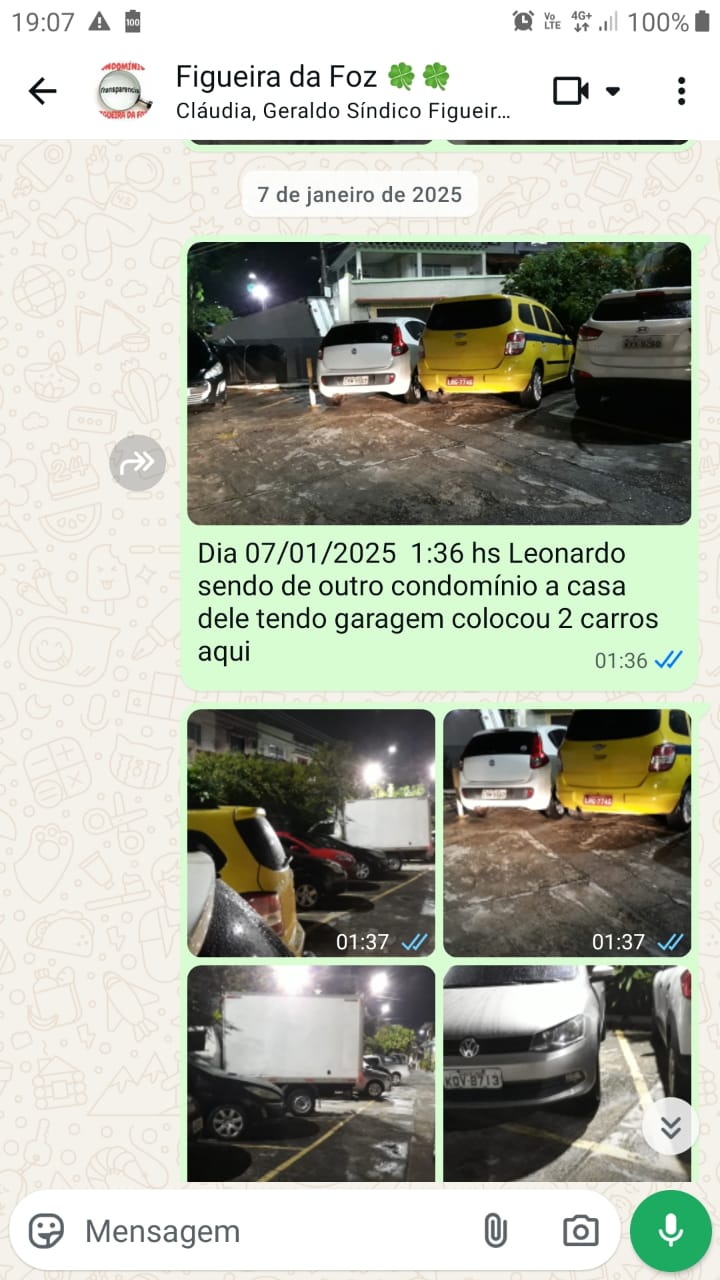Image resolution: width=720 pixels, height=1280 pixels.
Task: Forward the photo with the Leonardo caption
Action: pos(137,462)
